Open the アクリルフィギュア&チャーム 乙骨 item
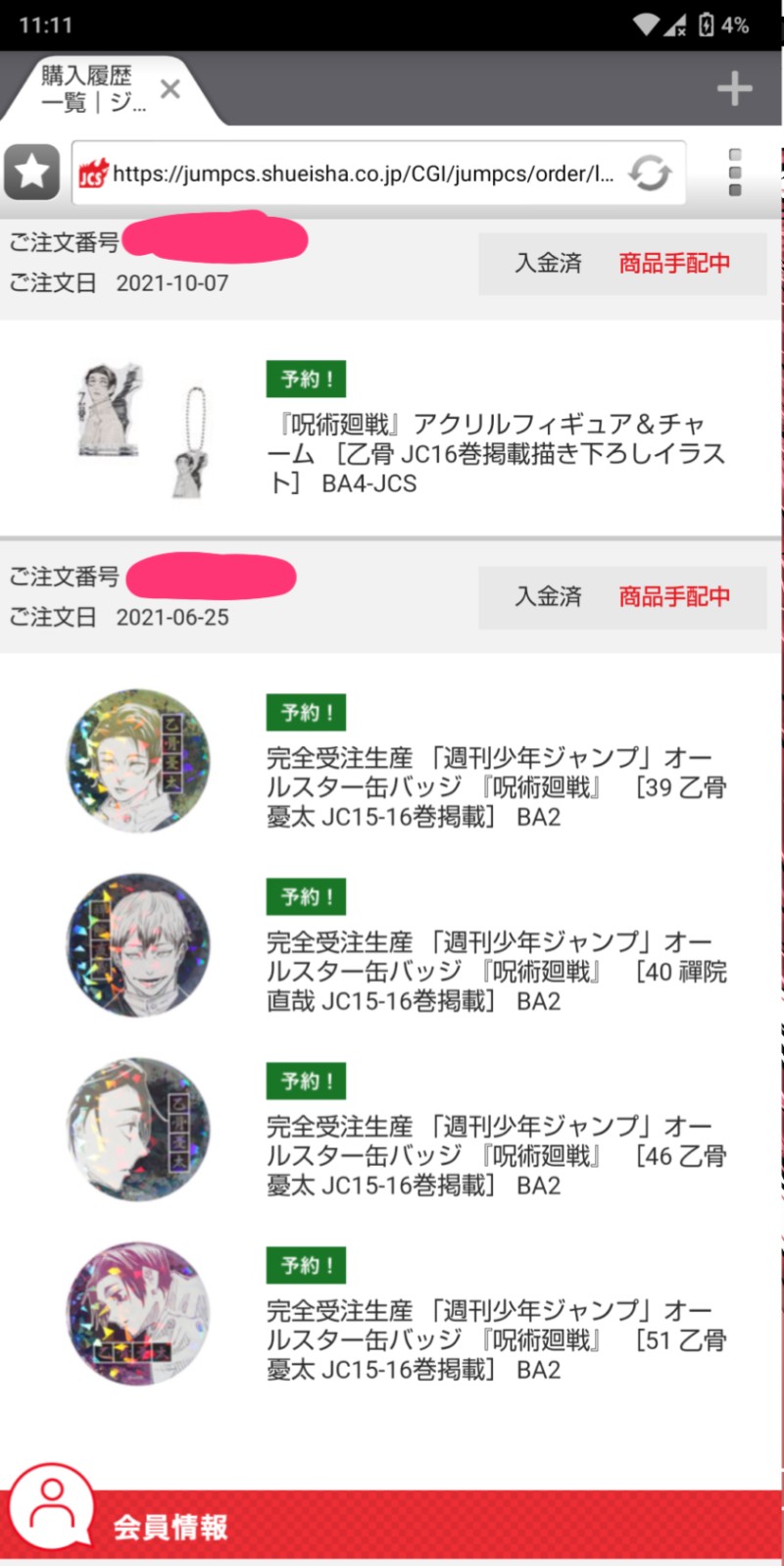 point(495,453)
